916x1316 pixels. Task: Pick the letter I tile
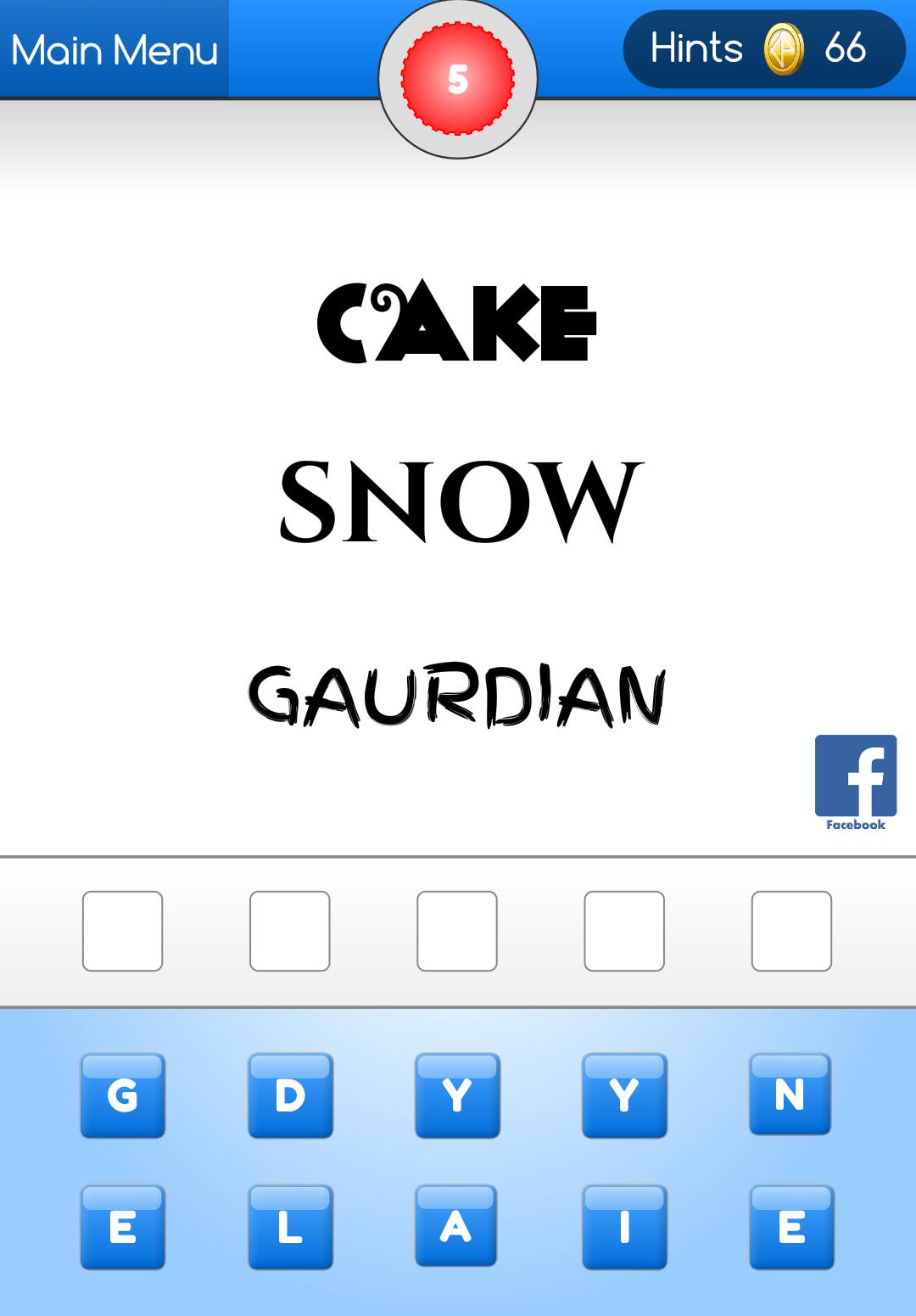[x=624, y=1226]
